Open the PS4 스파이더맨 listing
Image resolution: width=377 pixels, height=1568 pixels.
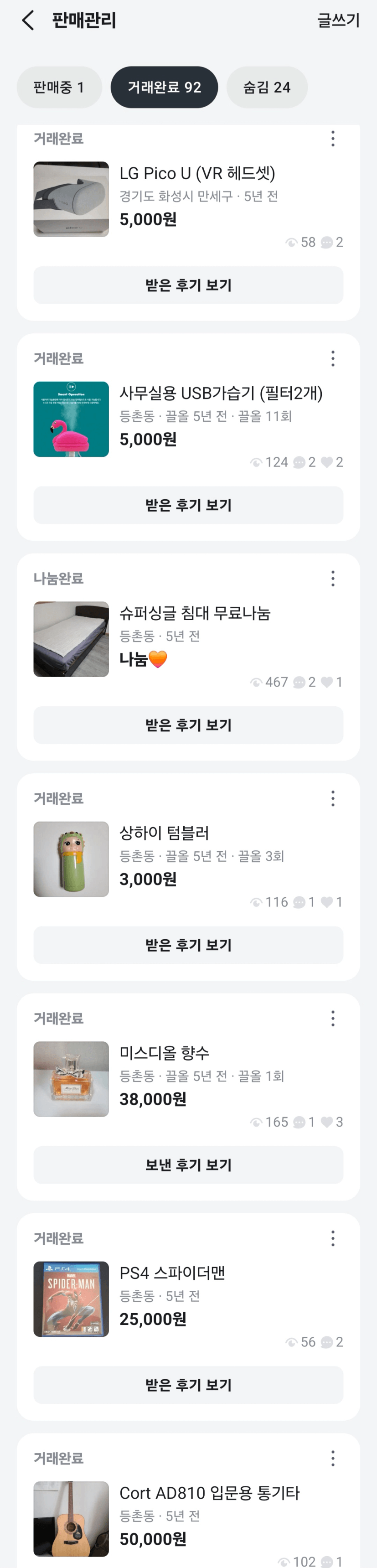coord(172,1273)
